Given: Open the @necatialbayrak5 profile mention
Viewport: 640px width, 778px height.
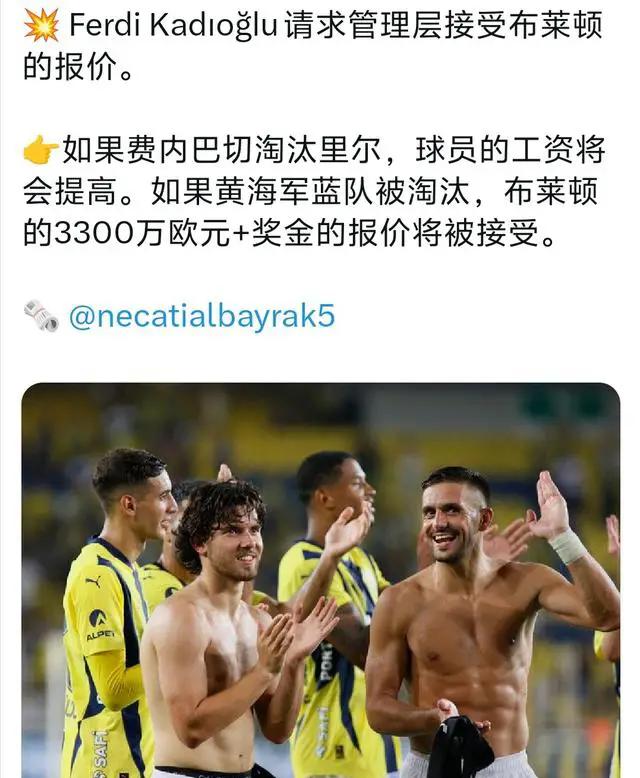Looking at the screenshot, I should click(201, 317).
